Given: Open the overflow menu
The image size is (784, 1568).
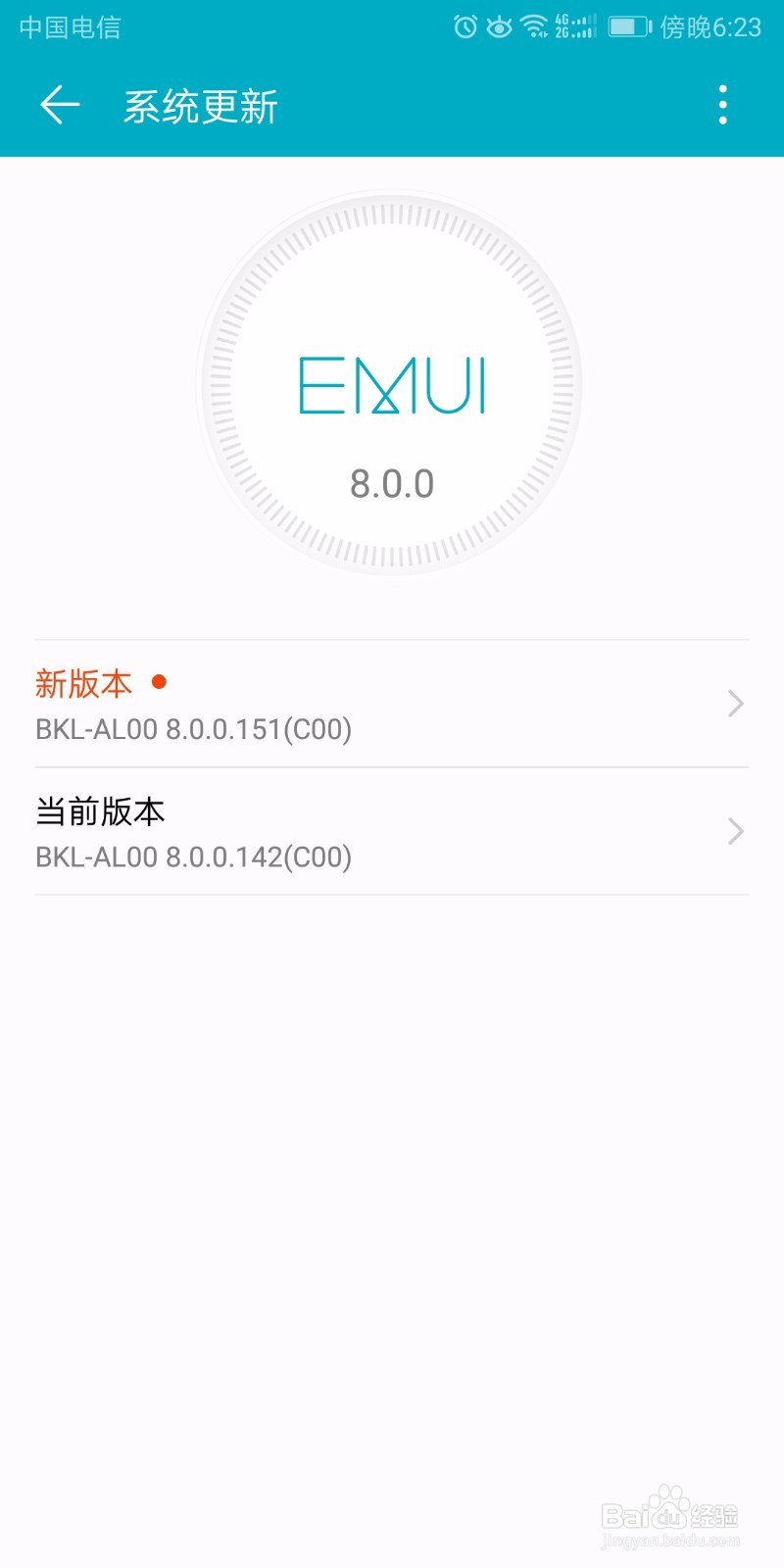Looking at the screenshot, I should pos(723,105).
